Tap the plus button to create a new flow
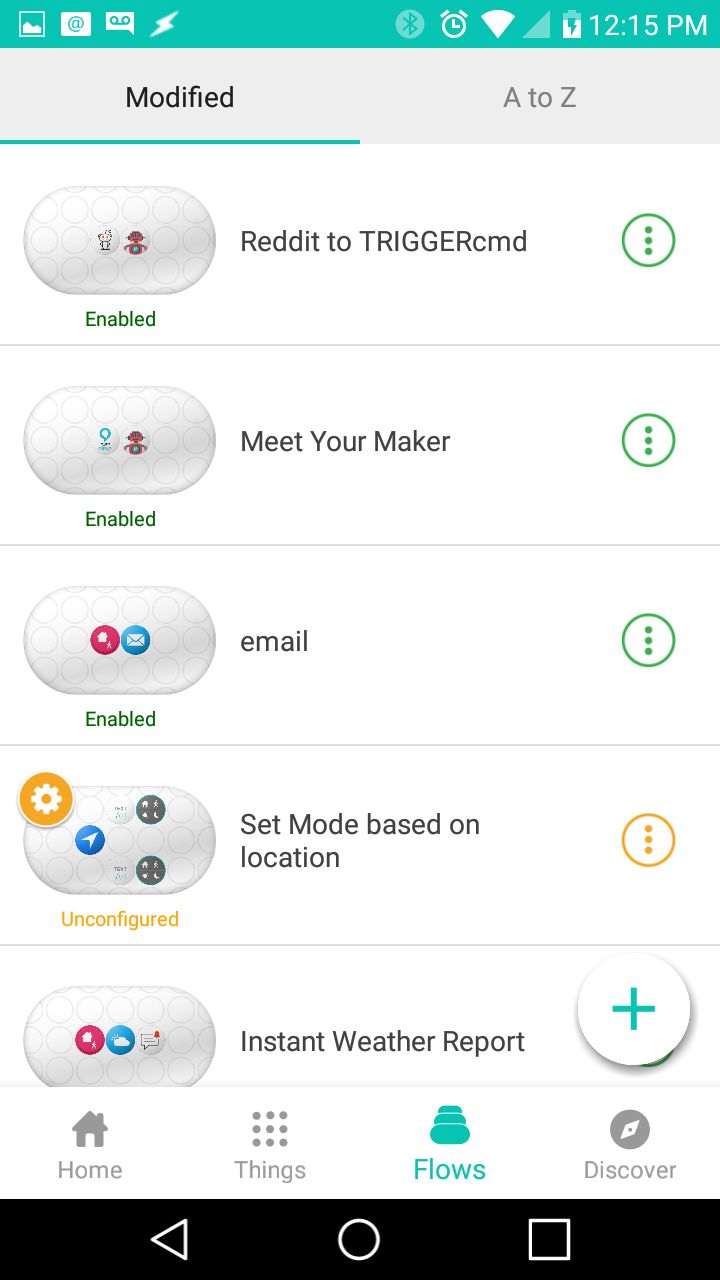 click(x=633, y=1009)
